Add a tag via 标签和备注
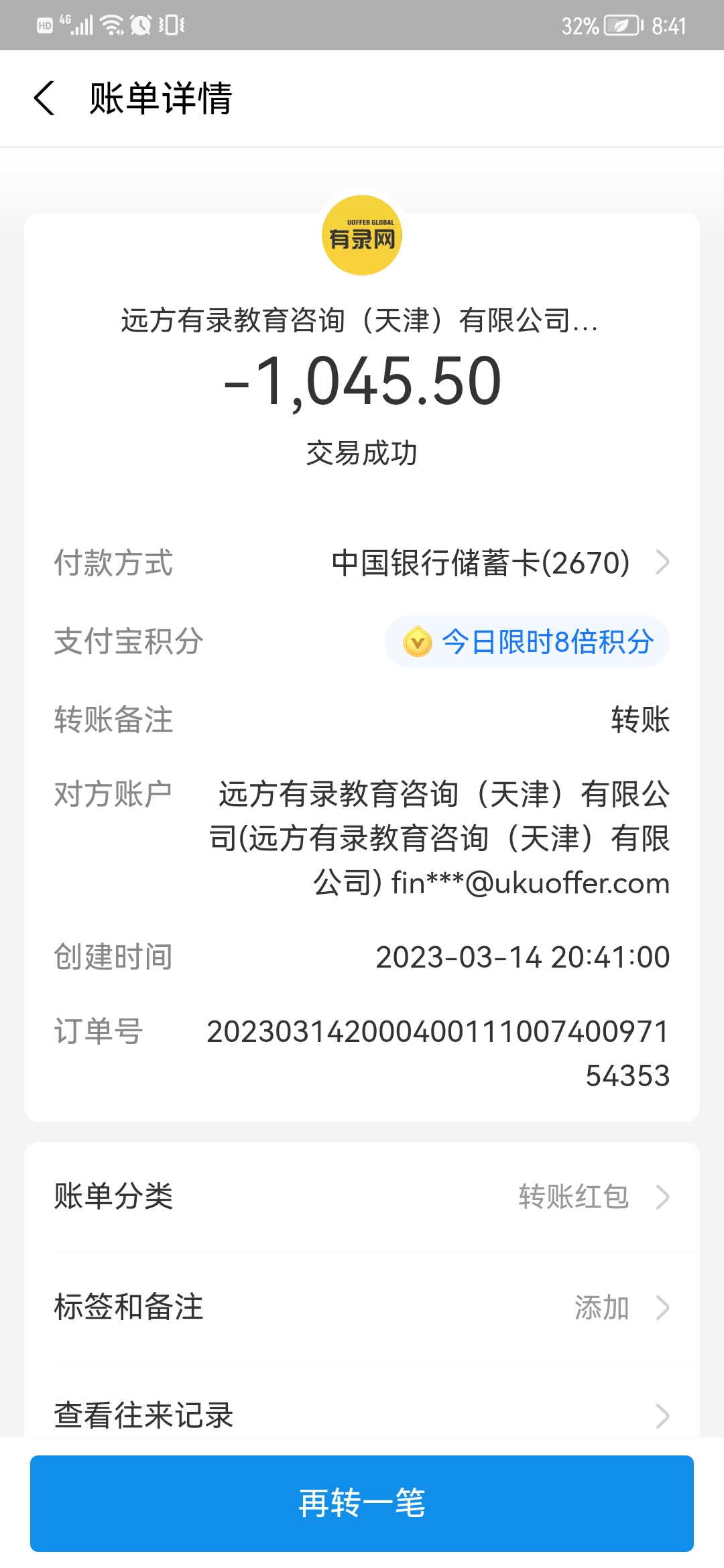Viewport: 724px width, 1568px height. click(x=362, y=1307)
